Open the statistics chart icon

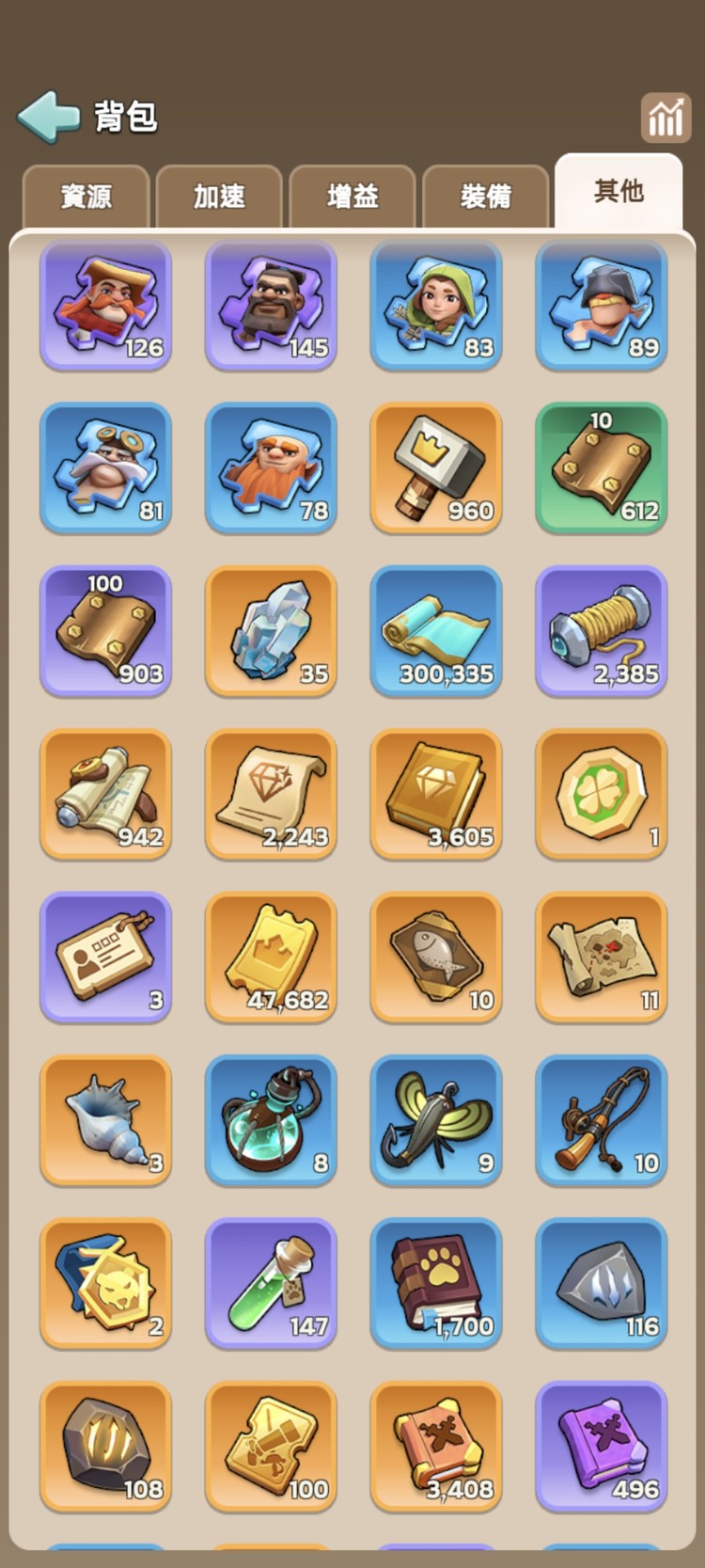point(666,118)
